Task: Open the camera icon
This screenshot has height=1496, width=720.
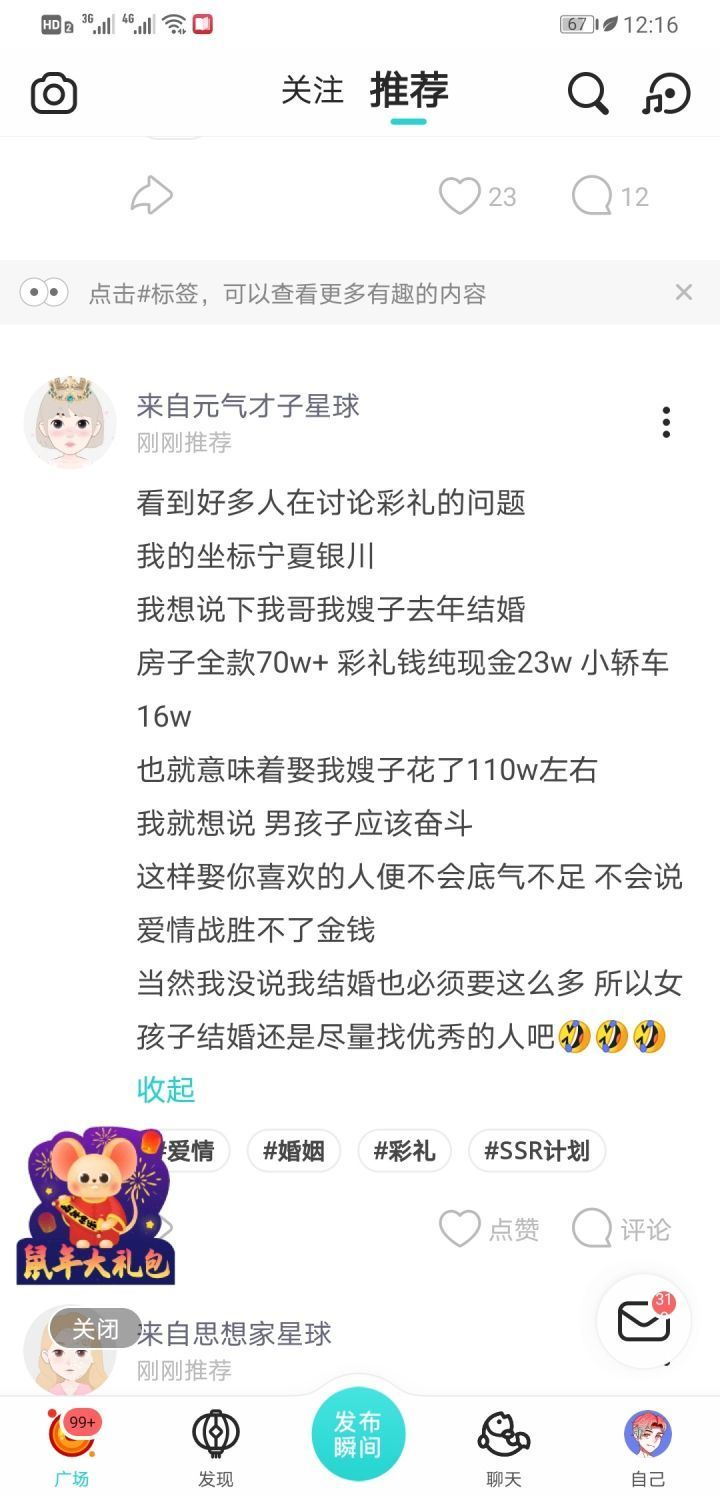Action: click(54, 94)
